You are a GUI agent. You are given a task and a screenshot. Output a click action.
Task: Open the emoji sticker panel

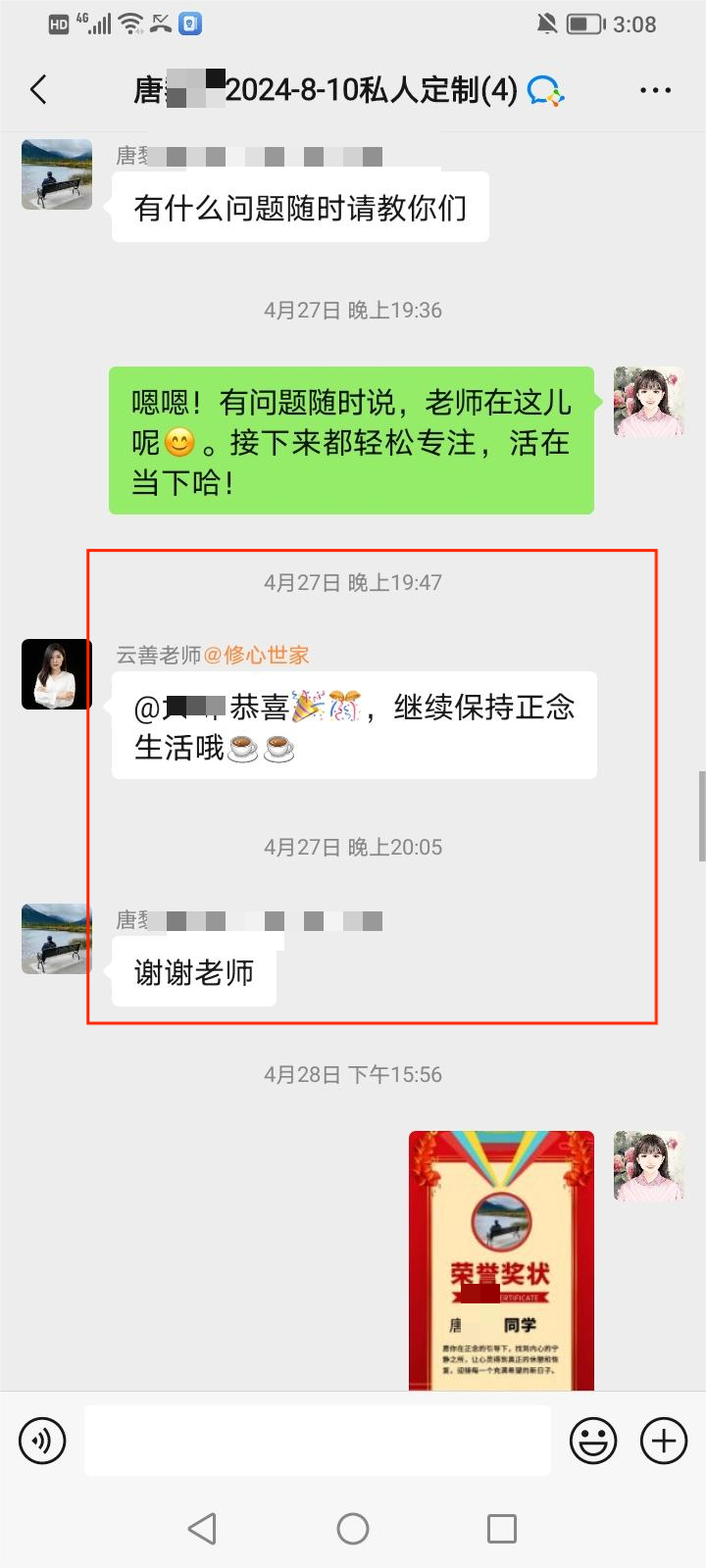coord(593,1441)
